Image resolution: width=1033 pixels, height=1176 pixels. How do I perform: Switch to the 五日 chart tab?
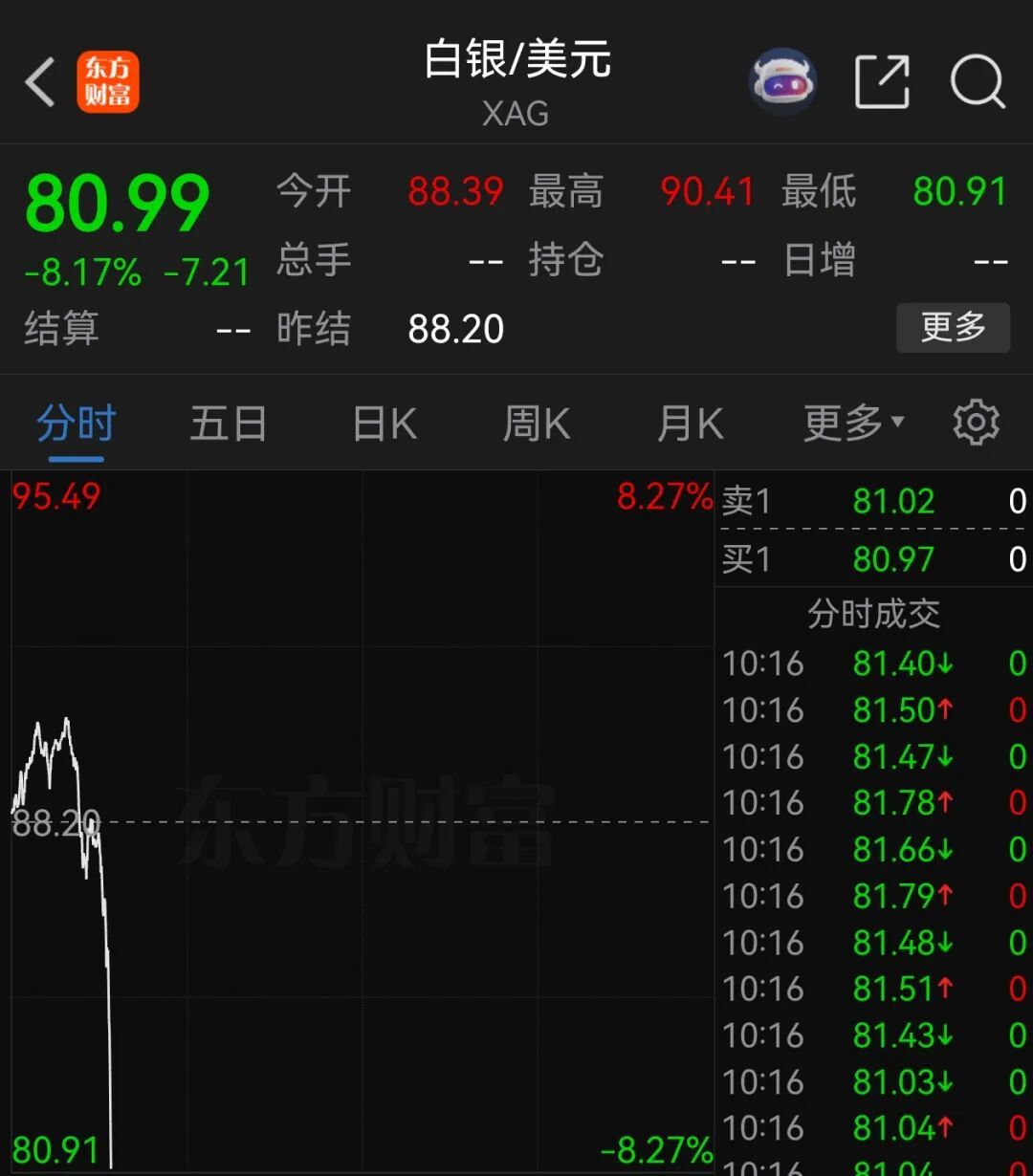tap(228, 424)
